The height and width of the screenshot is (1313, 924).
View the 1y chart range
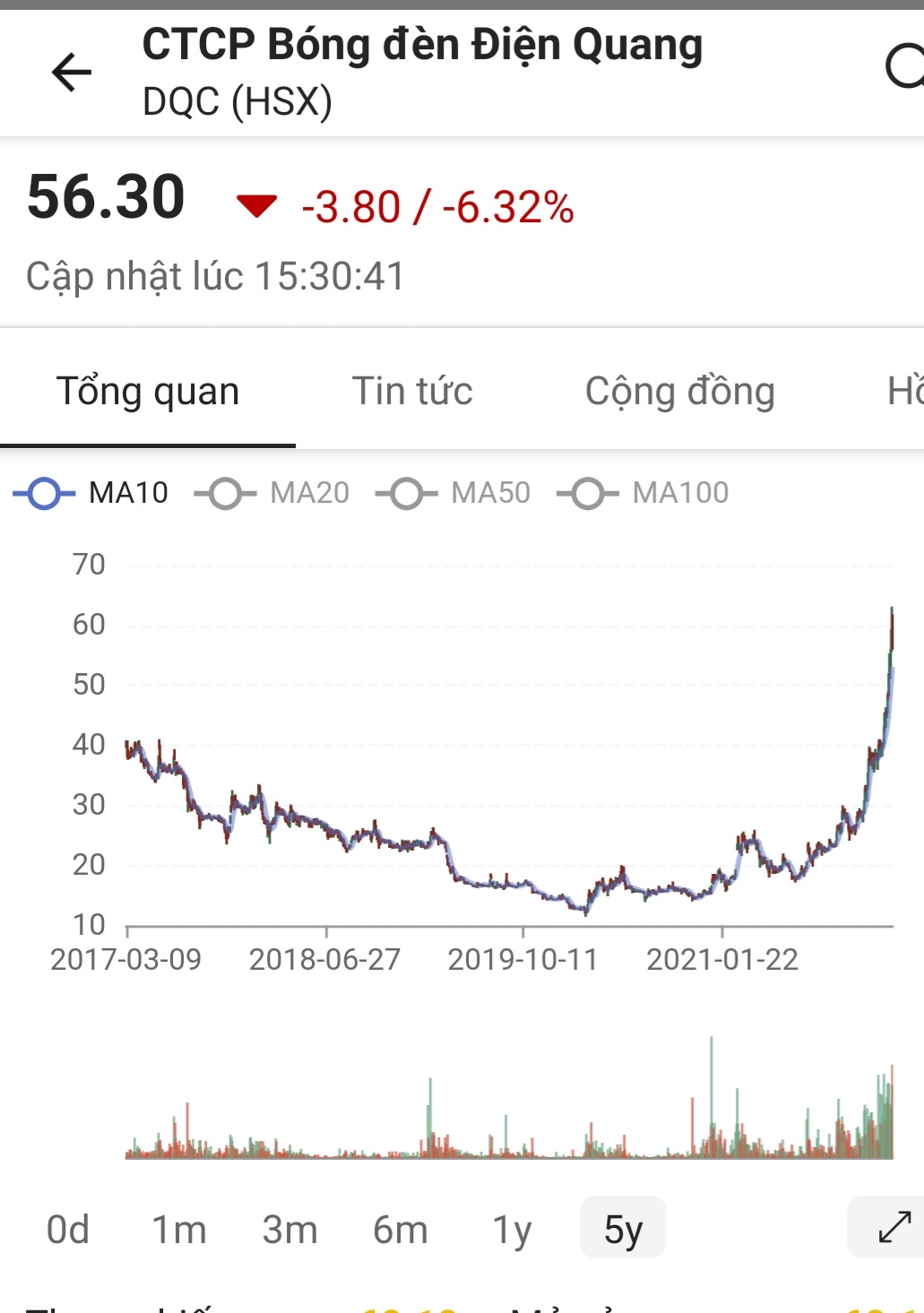click(512, 1230)
